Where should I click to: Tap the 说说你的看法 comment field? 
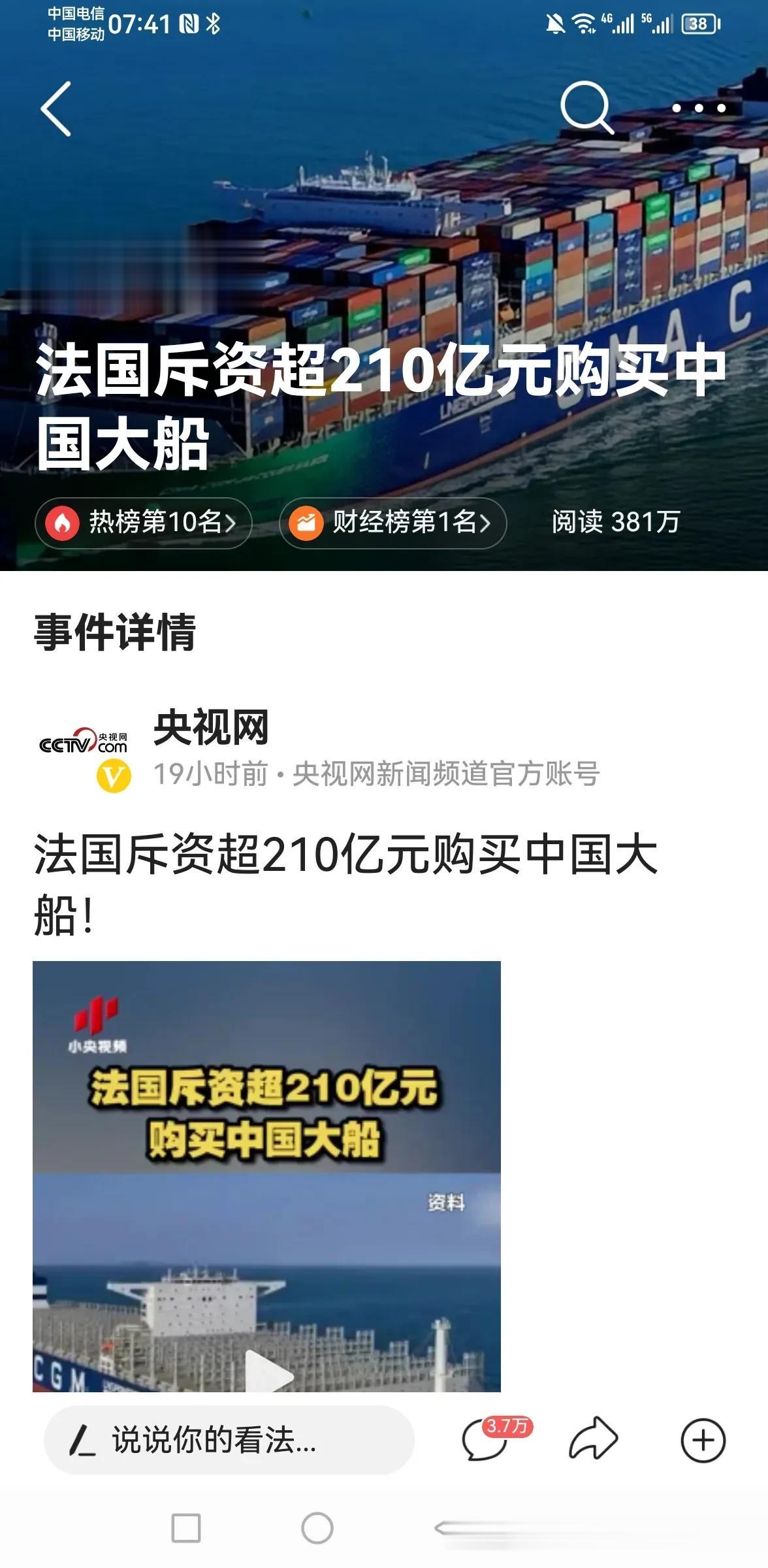pyautogui.click(x=229, y=1440)
